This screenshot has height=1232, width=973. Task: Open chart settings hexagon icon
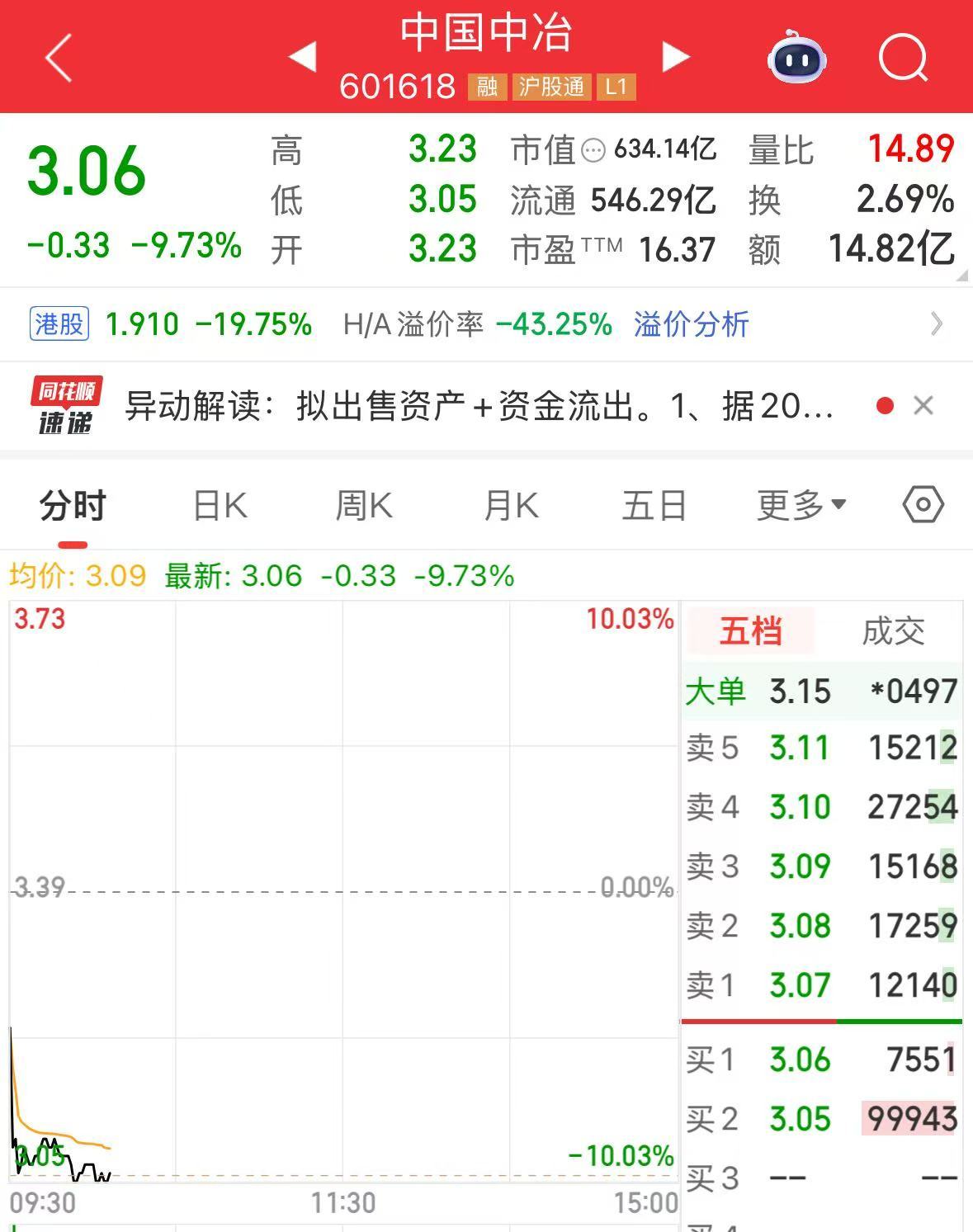pyautogui.click(x=923, y=504)
